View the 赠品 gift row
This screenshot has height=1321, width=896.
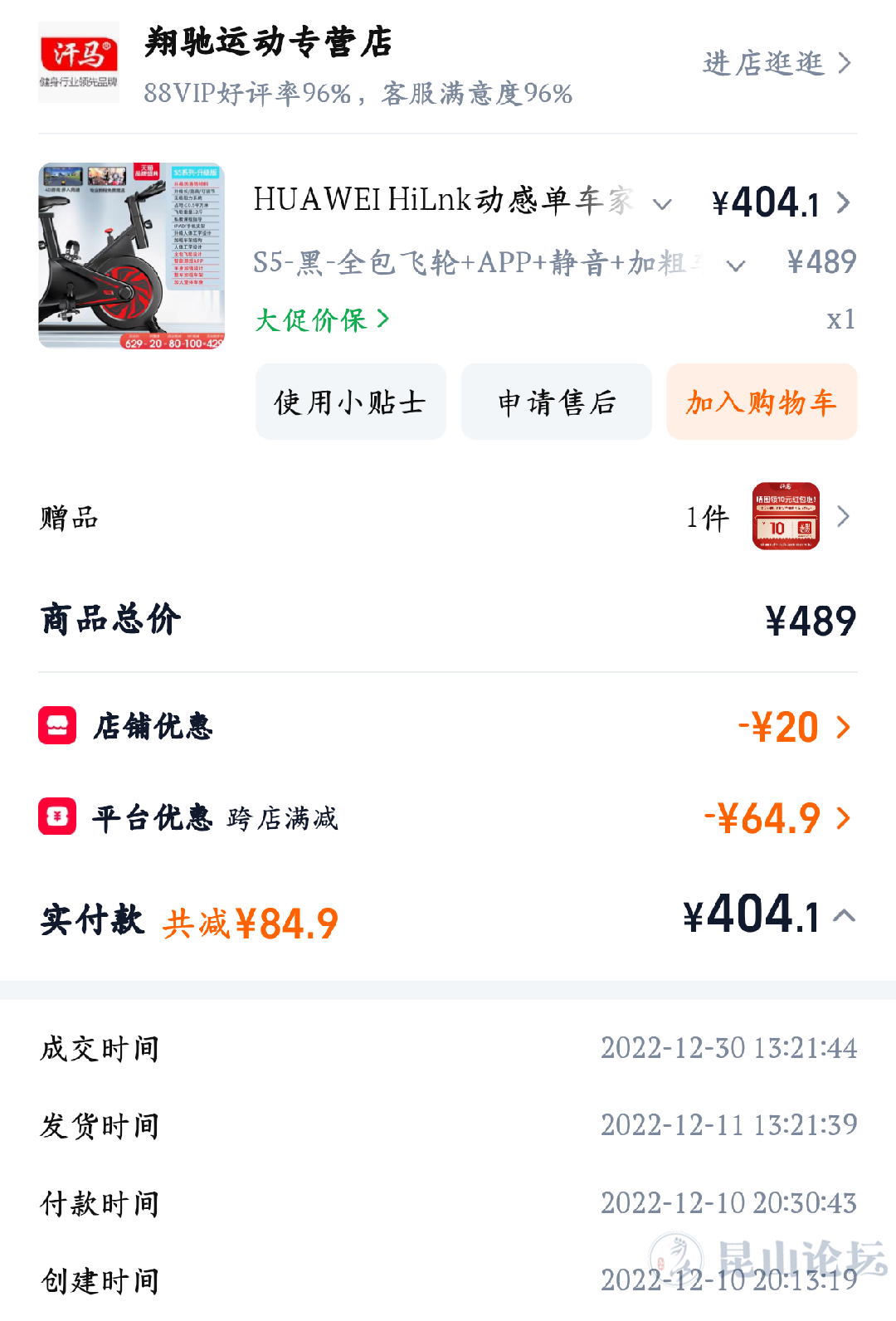tap(448, 517)
